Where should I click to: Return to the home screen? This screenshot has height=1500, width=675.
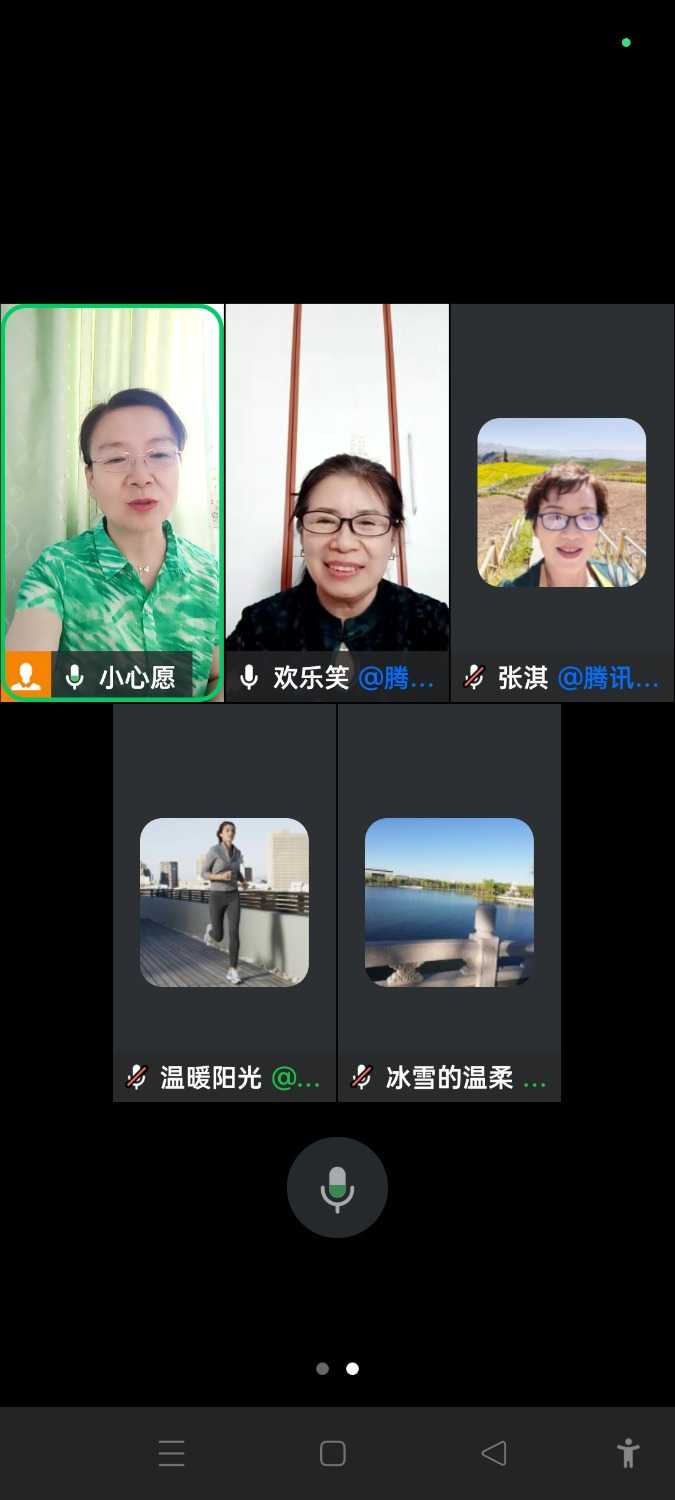pos(333,1453)
